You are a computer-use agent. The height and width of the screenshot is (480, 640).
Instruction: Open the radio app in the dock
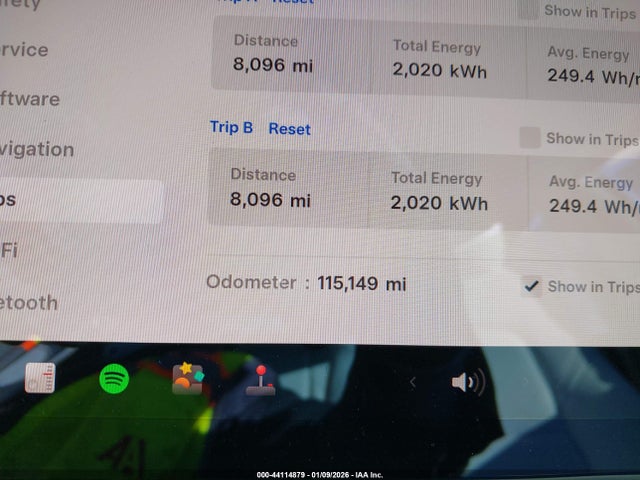pos(40,378)
